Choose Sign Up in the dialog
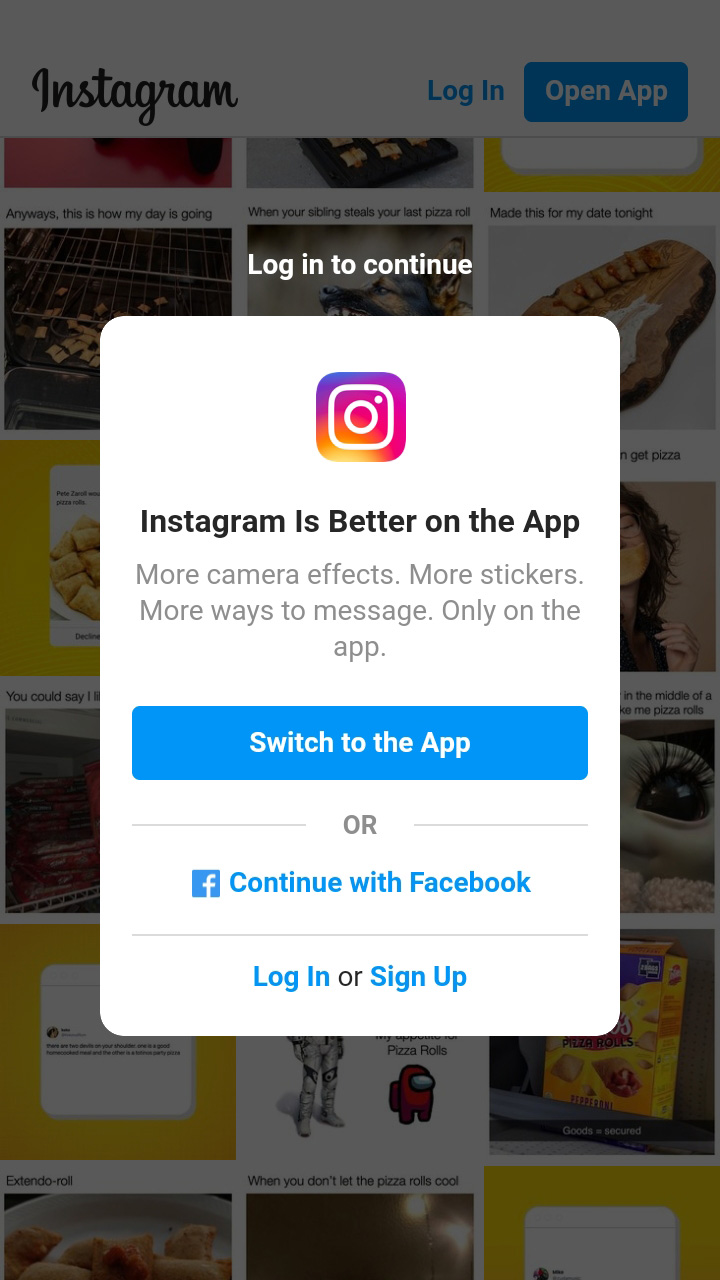This screenshot has width=720, height=1280. [418, 977]
